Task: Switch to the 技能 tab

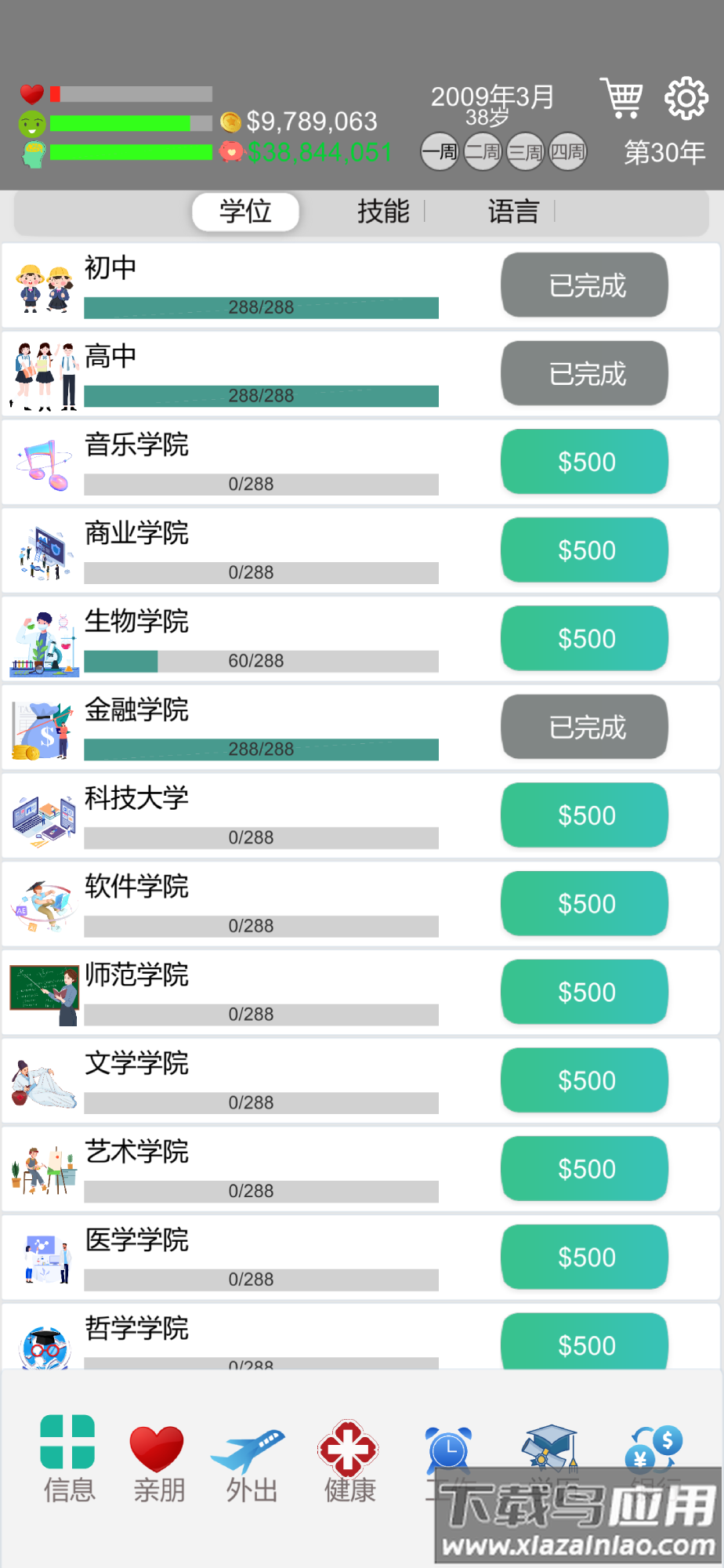Action: [x=383, y=211]
